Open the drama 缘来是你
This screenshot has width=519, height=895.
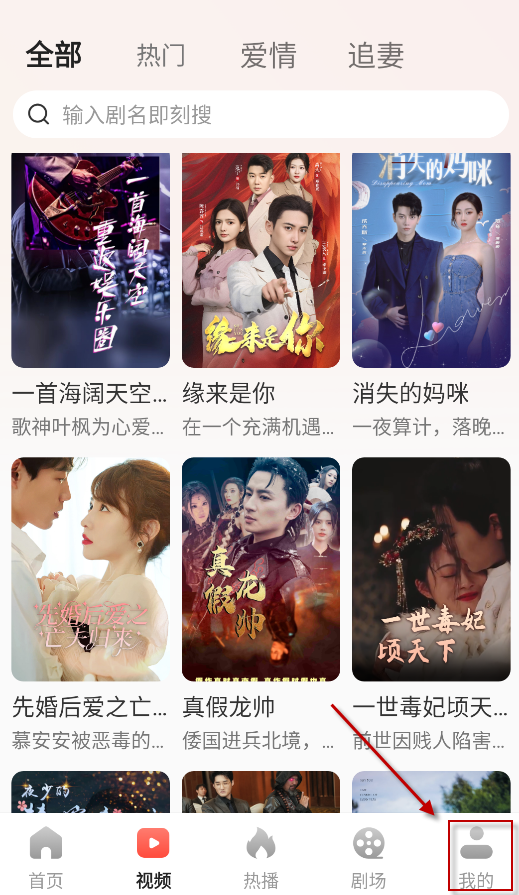(261, 260)
